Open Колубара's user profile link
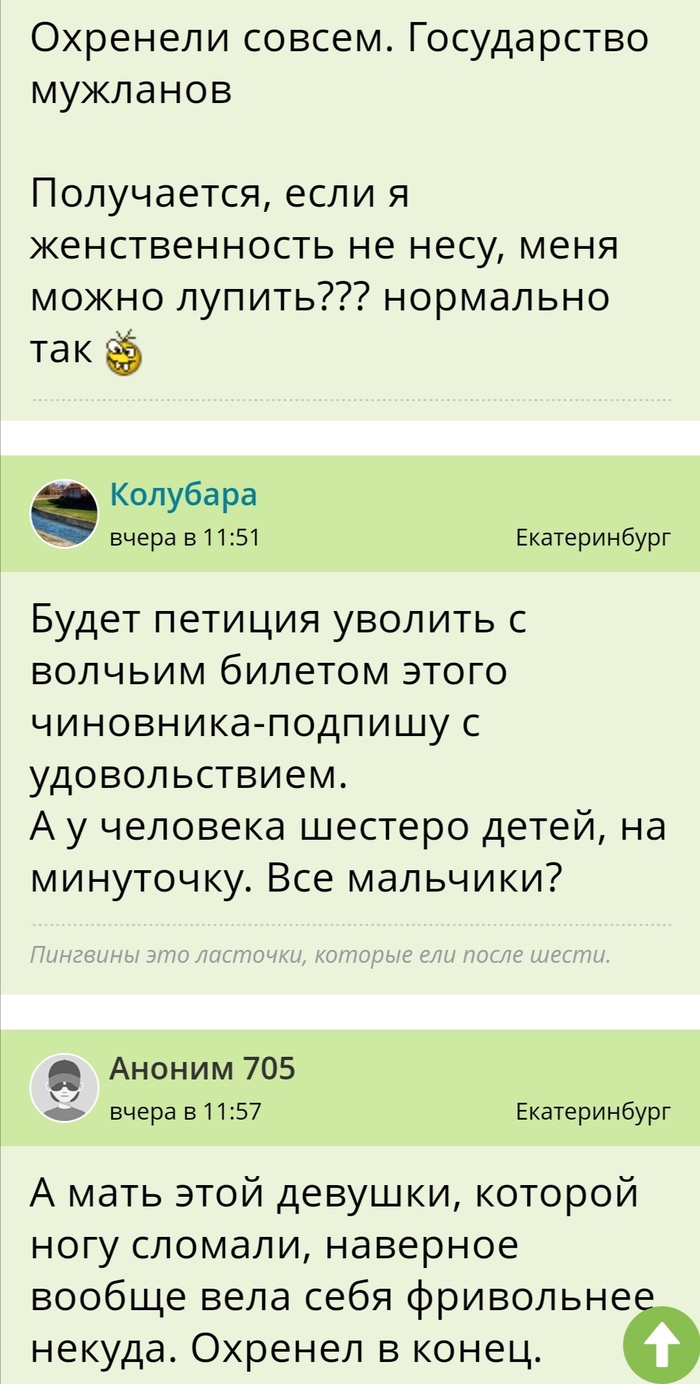Screen dimensions: 700x1384 pyautogui.click(x=182, y=494)
